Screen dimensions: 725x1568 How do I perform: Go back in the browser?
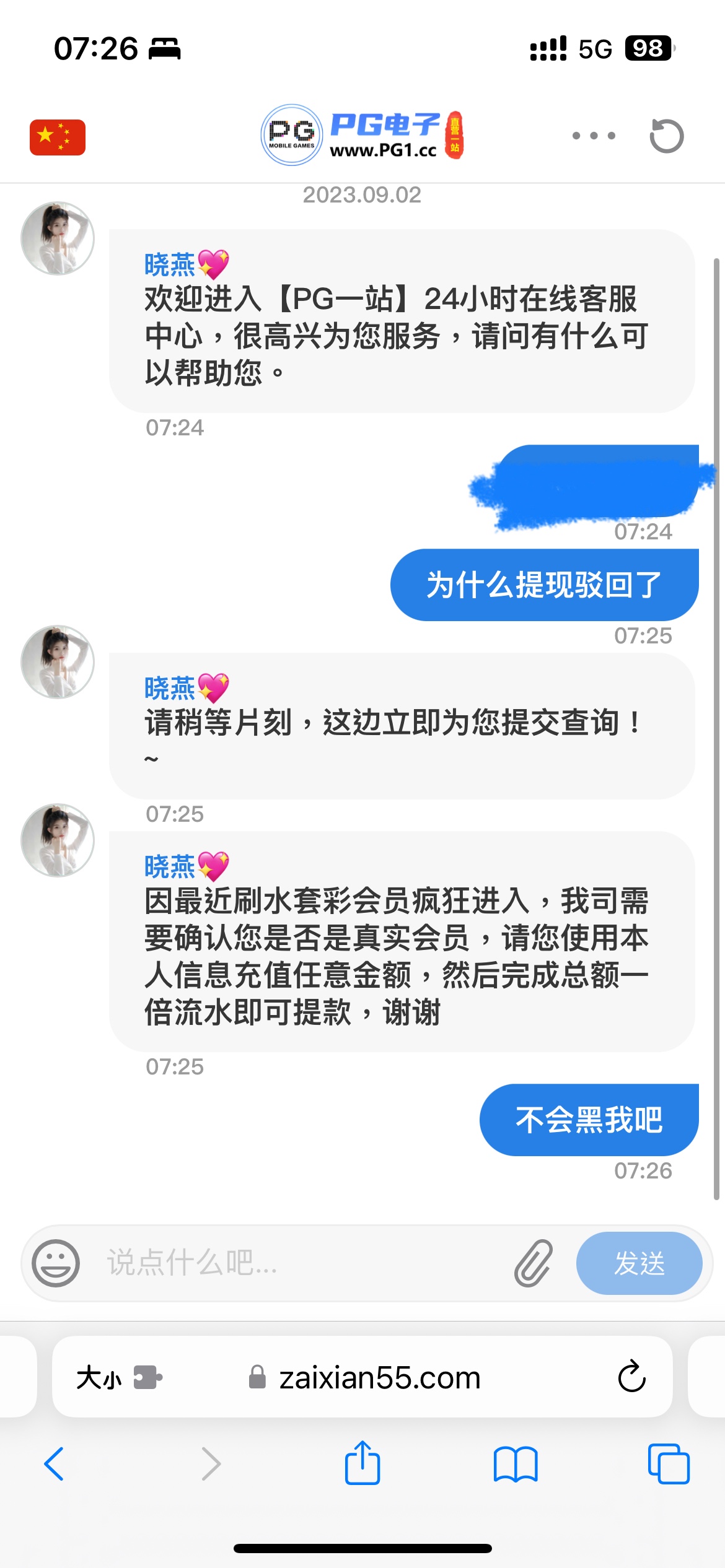(54, 1464)
